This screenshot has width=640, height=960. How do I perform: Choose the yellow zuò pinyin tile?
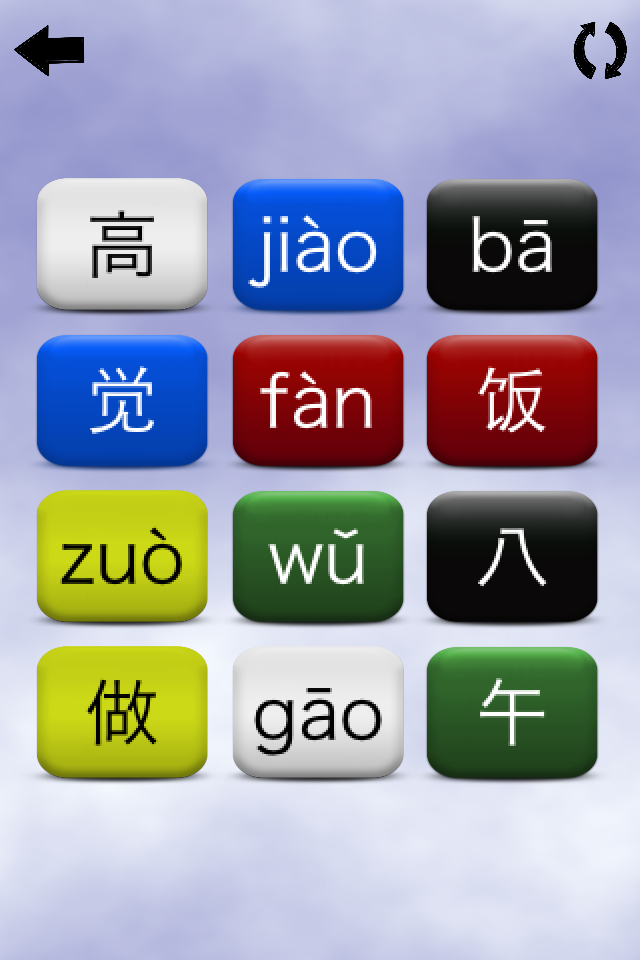click(x=122, y=556)
